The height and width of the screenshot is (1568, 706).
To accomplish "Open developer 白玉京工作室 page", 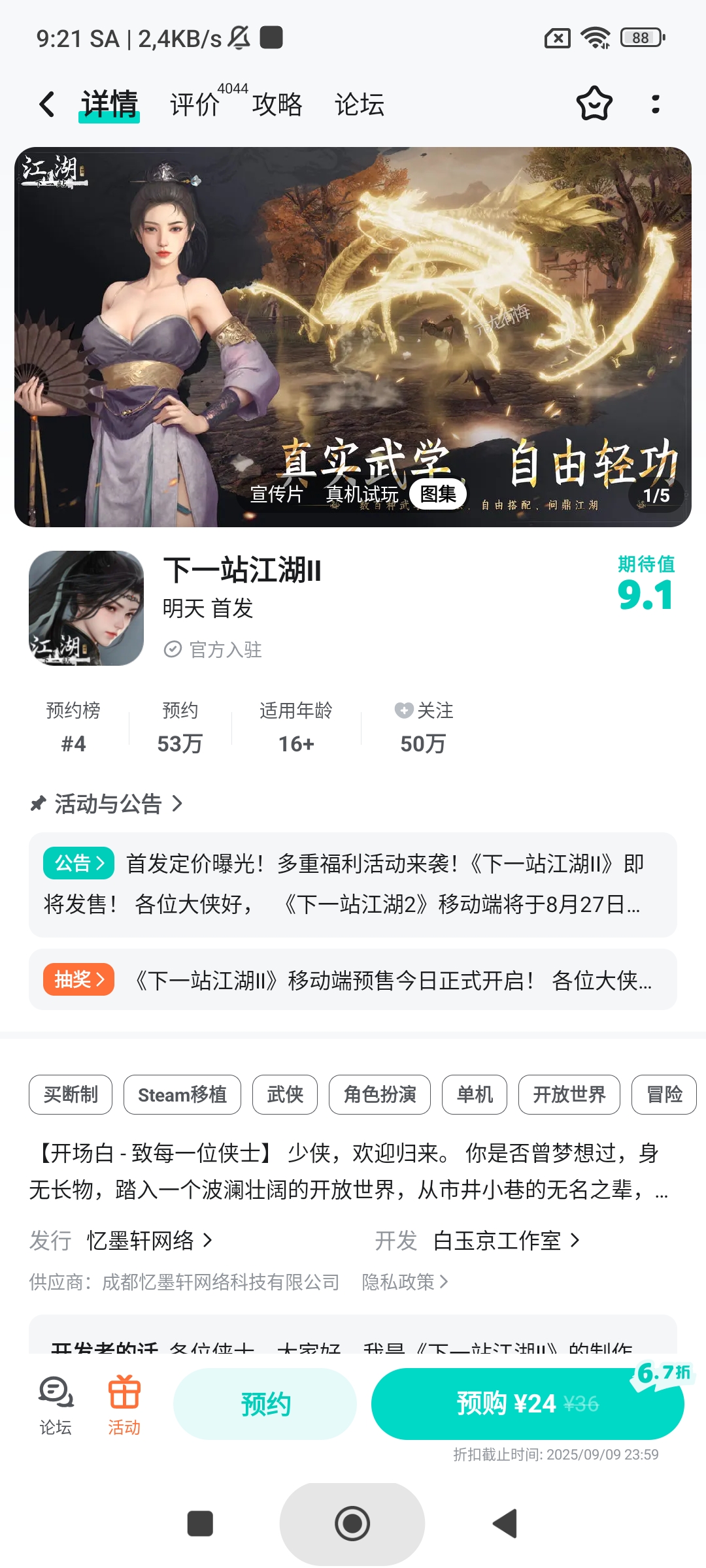I will [x=505, y=1240].
